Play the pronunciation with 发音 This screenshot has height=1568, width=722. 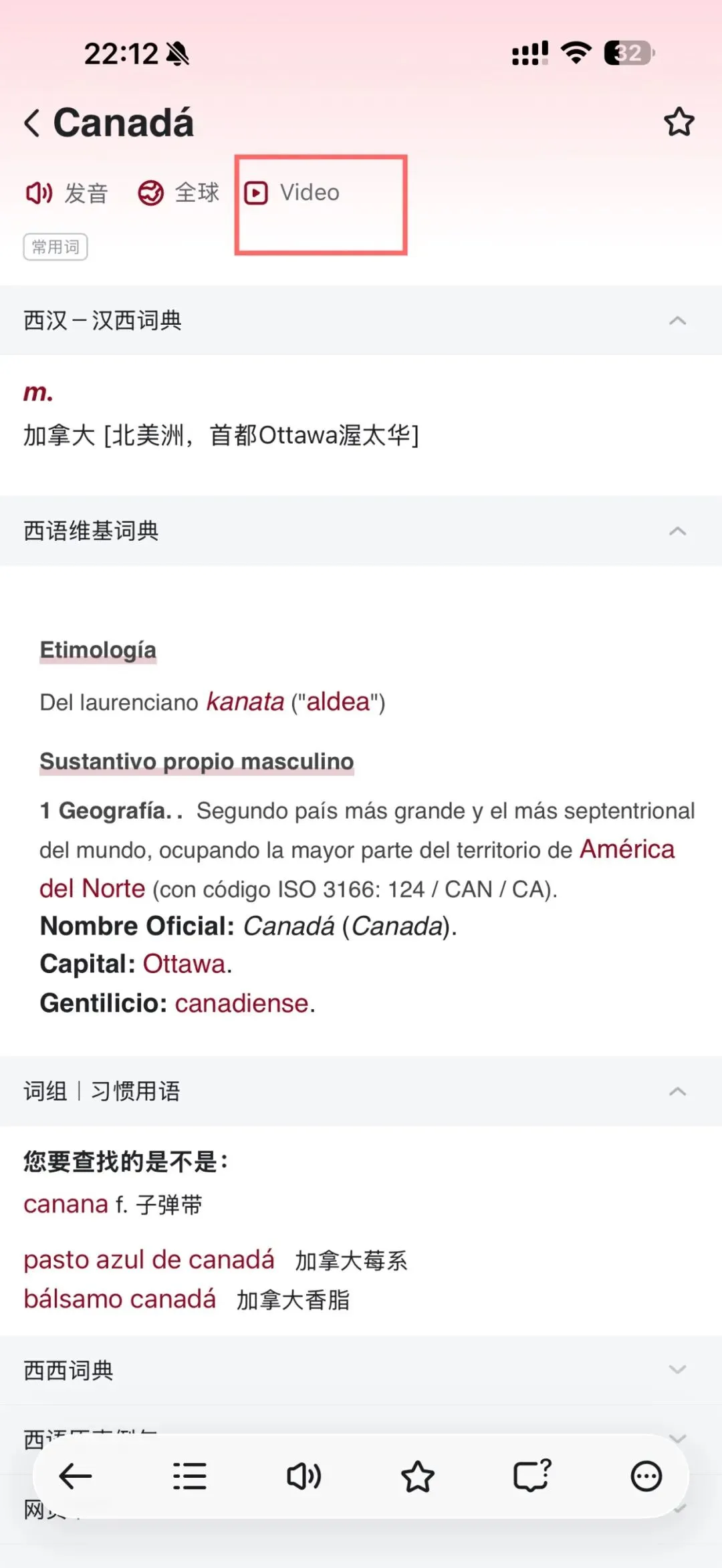[67, 193]
